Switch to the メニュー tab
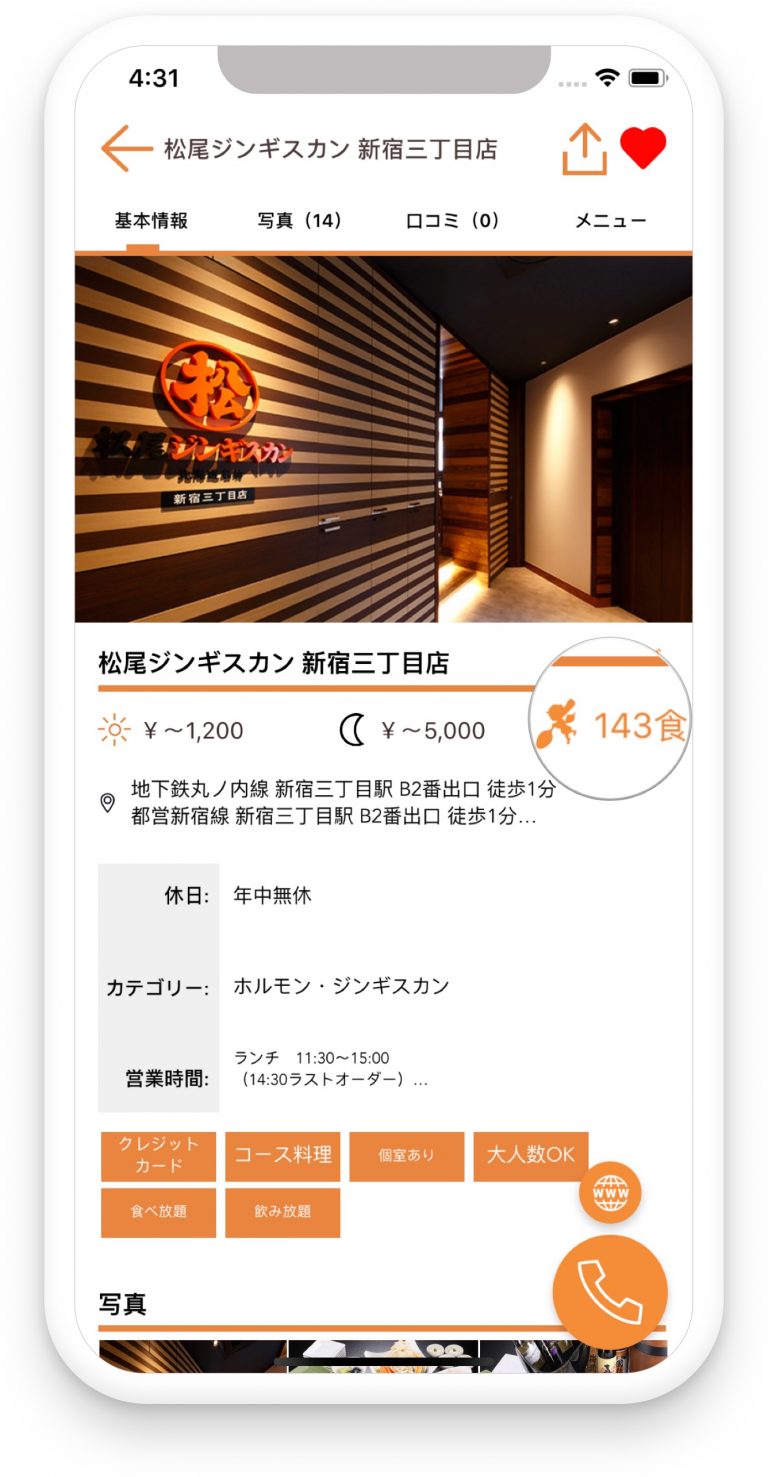 click(x=610, y=221)
